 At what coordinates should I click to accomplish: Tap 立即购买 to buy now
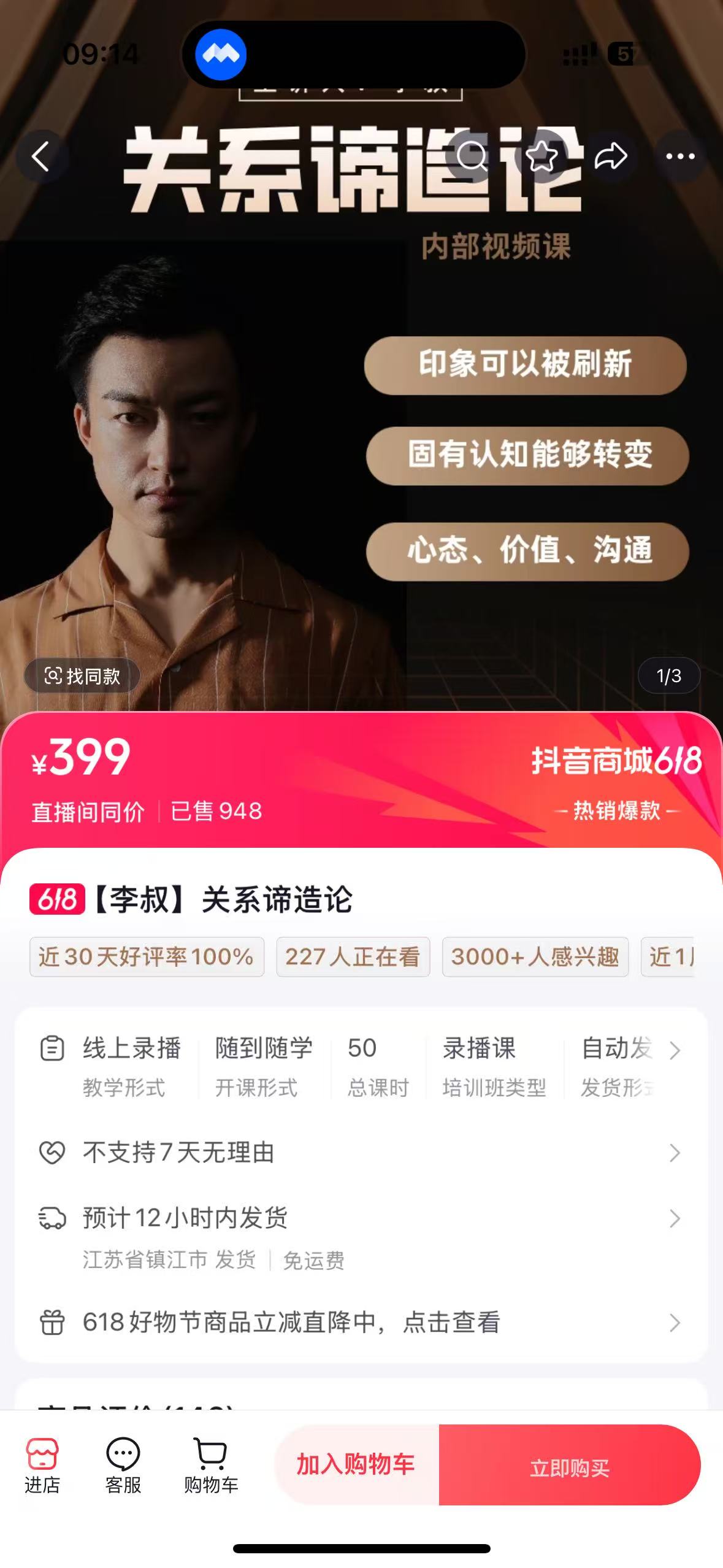pyautogui.click(x=570, y=1466)
